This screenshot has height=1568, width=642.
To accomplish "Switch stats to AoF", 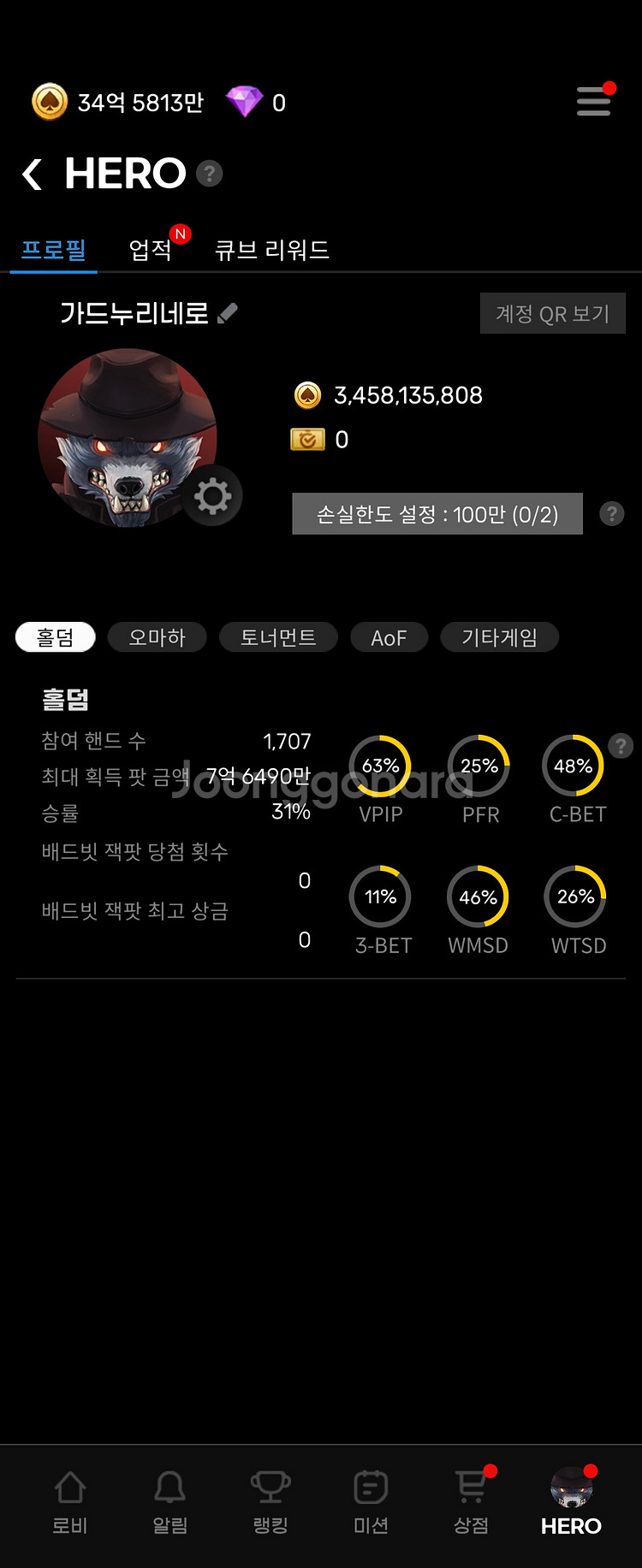I will pyautogui.click(x=389, y=638).
